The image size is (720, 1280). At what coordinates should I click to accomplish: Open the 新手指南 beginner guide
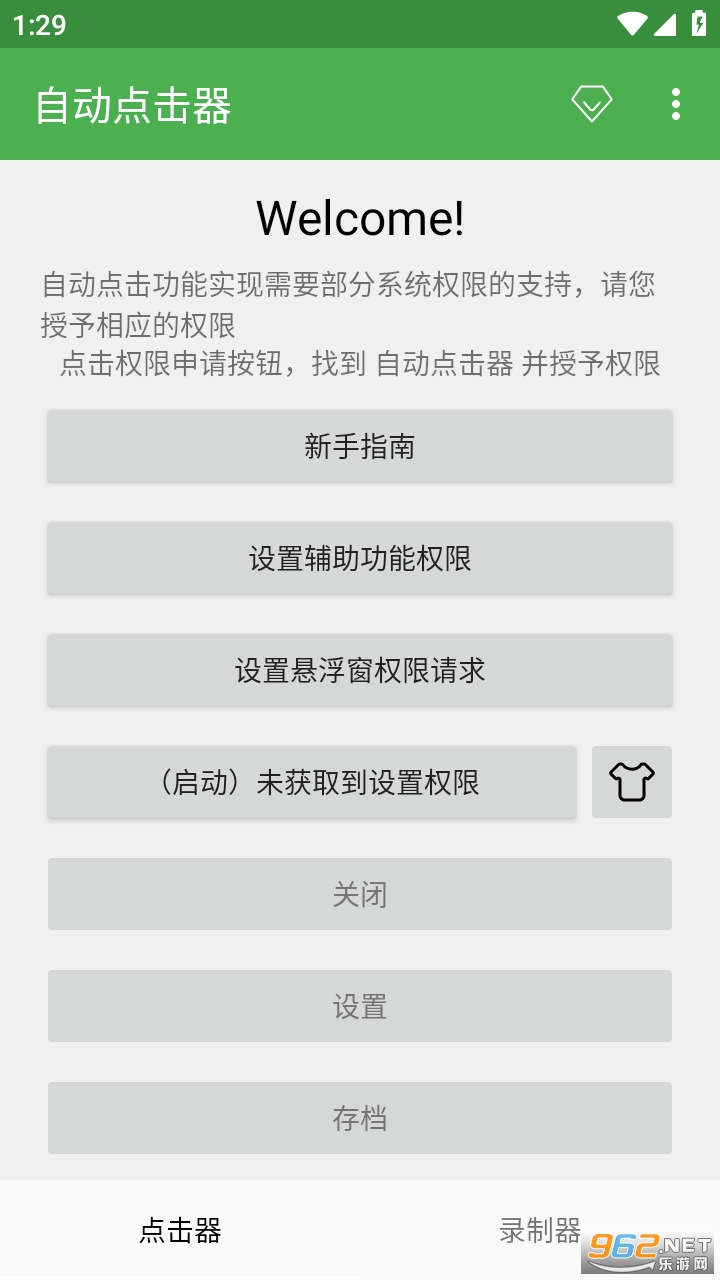(360, 446)
